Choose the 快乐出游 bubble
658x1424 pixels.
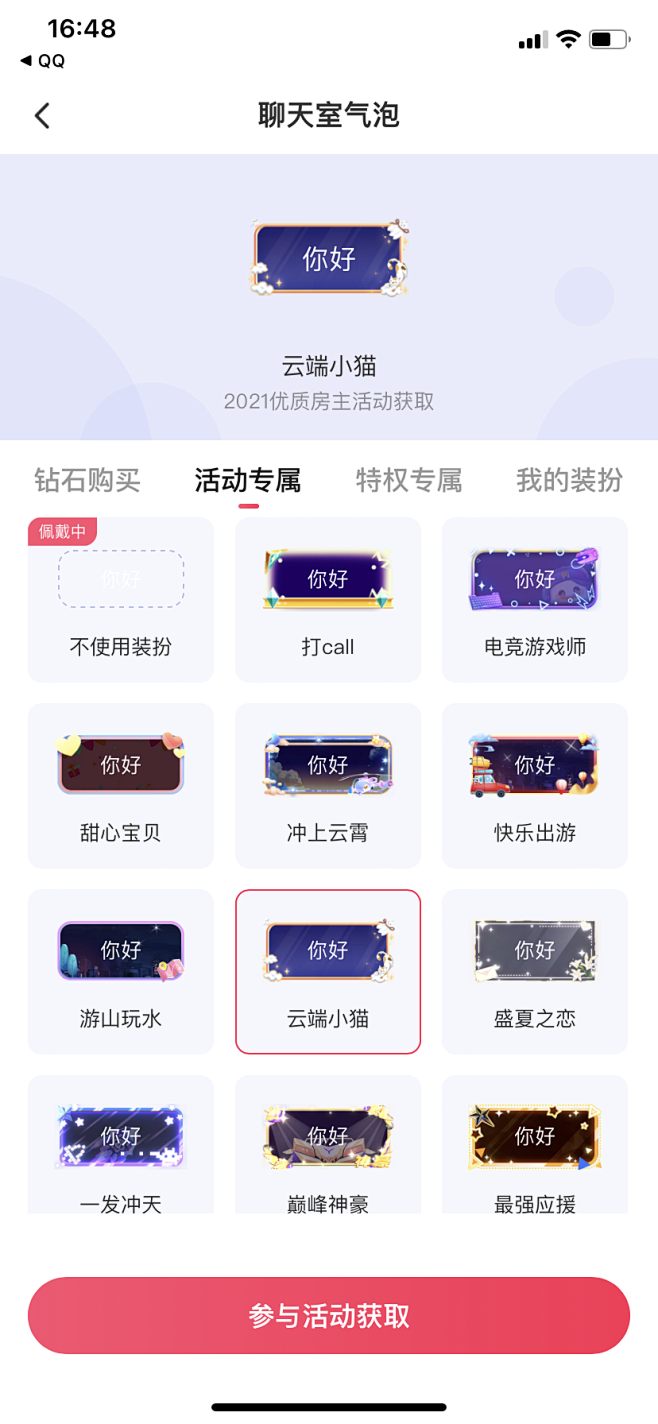[x=535, y=786]
